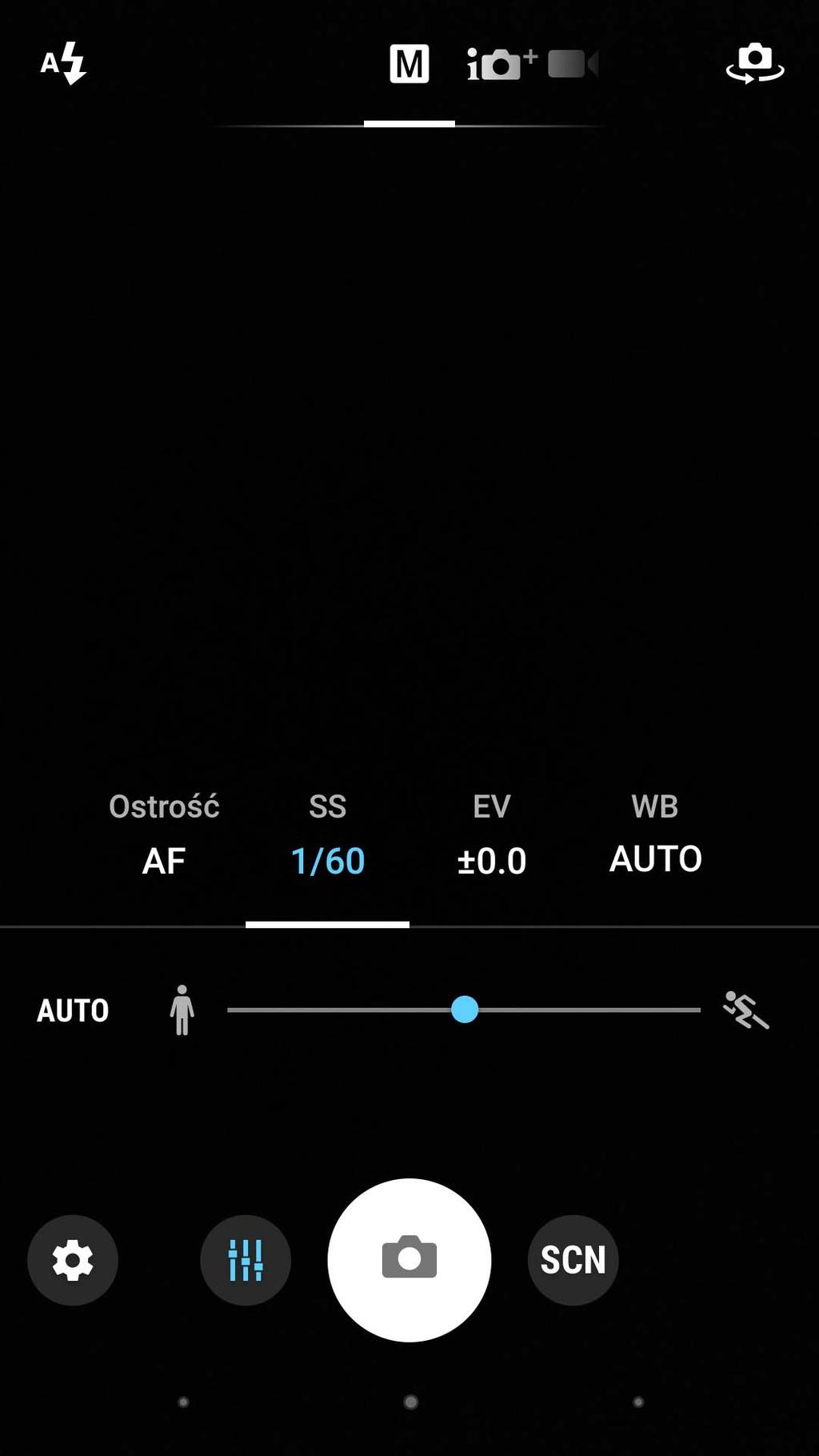Change the auto flash setting

click(63, 63)
